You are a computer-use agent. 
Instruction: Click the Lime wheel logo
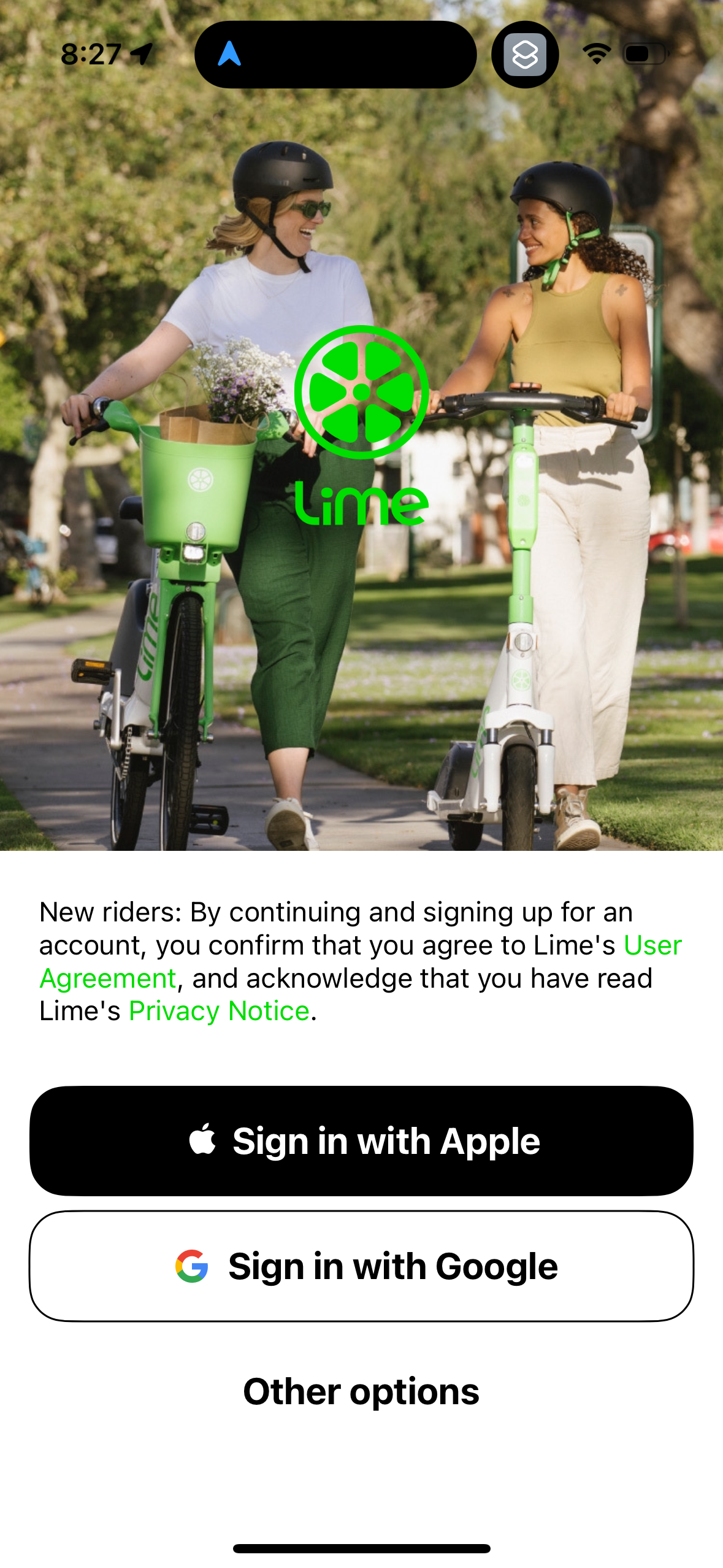coord(362,393)
